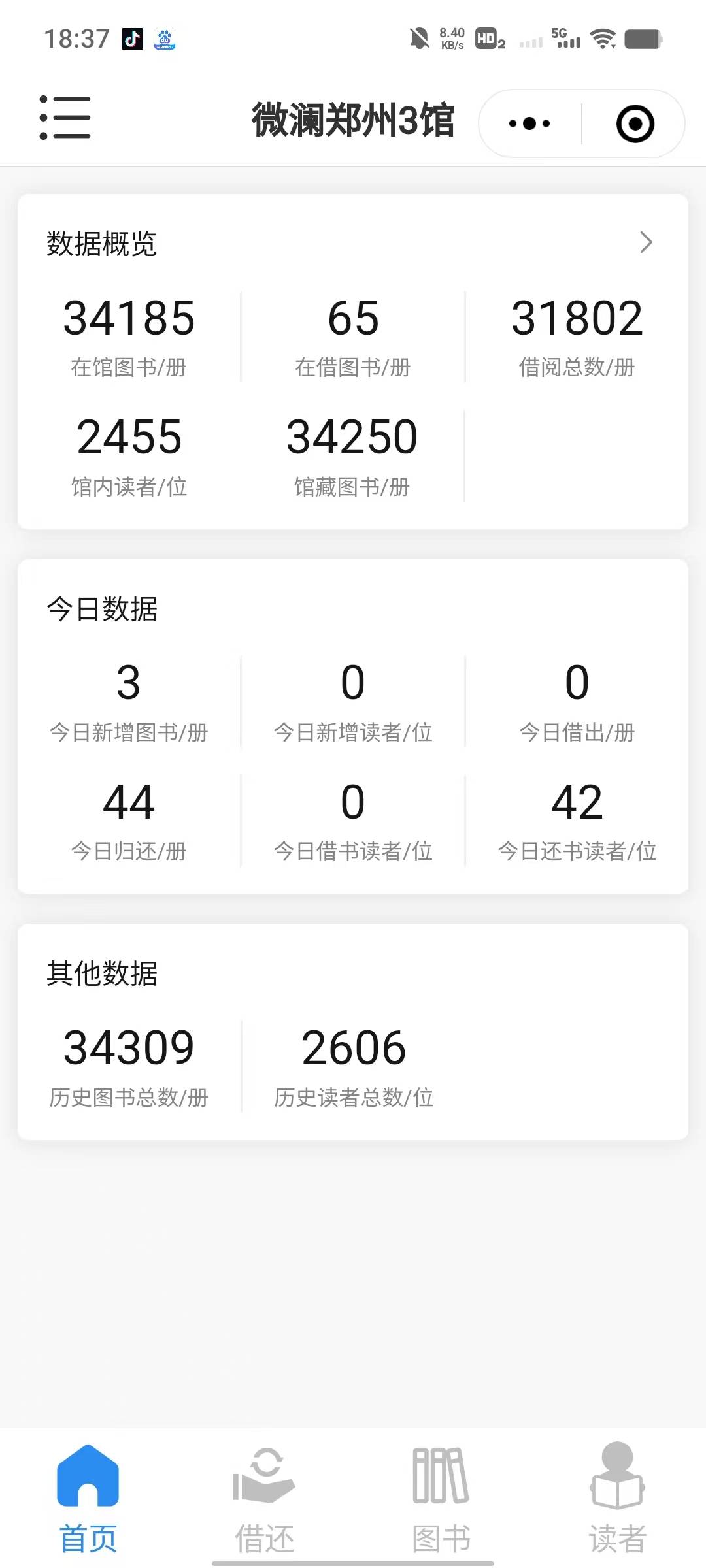Expand the 数据概览 details arrow
This screenshot has width=706, height=1568.
646,242
